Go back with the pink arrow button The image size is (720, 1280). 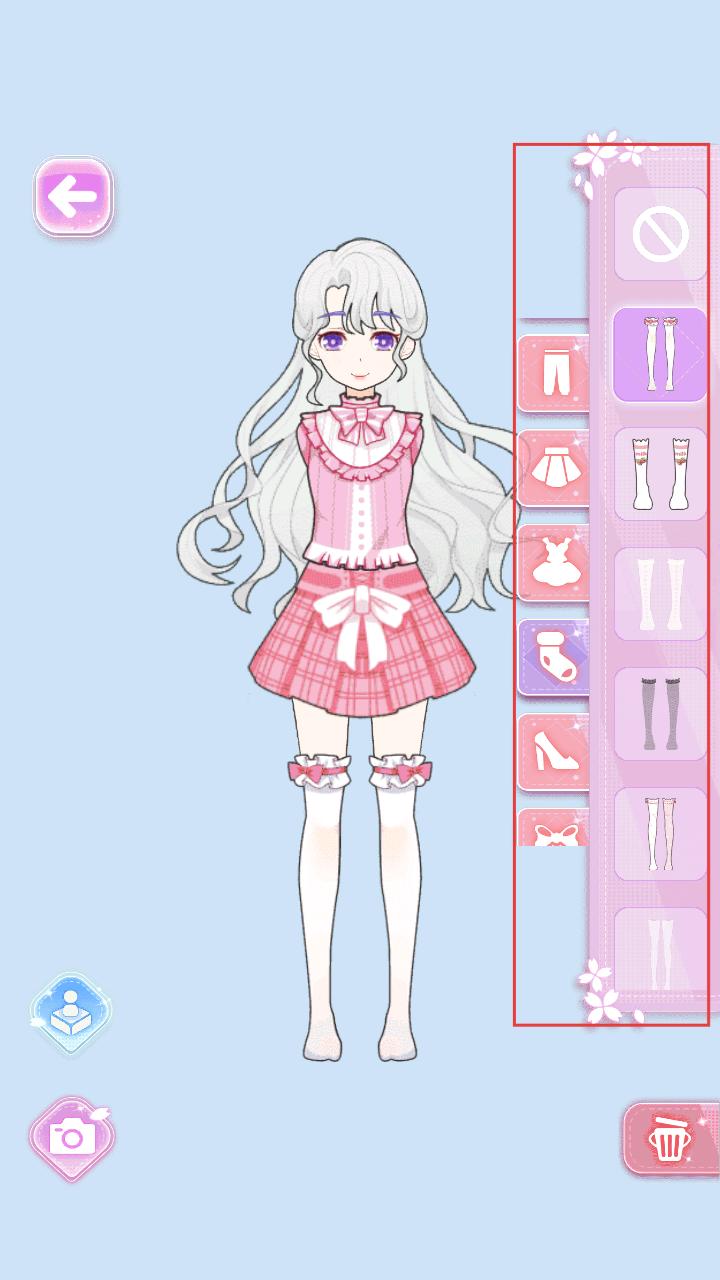click(x=74, y=196)
